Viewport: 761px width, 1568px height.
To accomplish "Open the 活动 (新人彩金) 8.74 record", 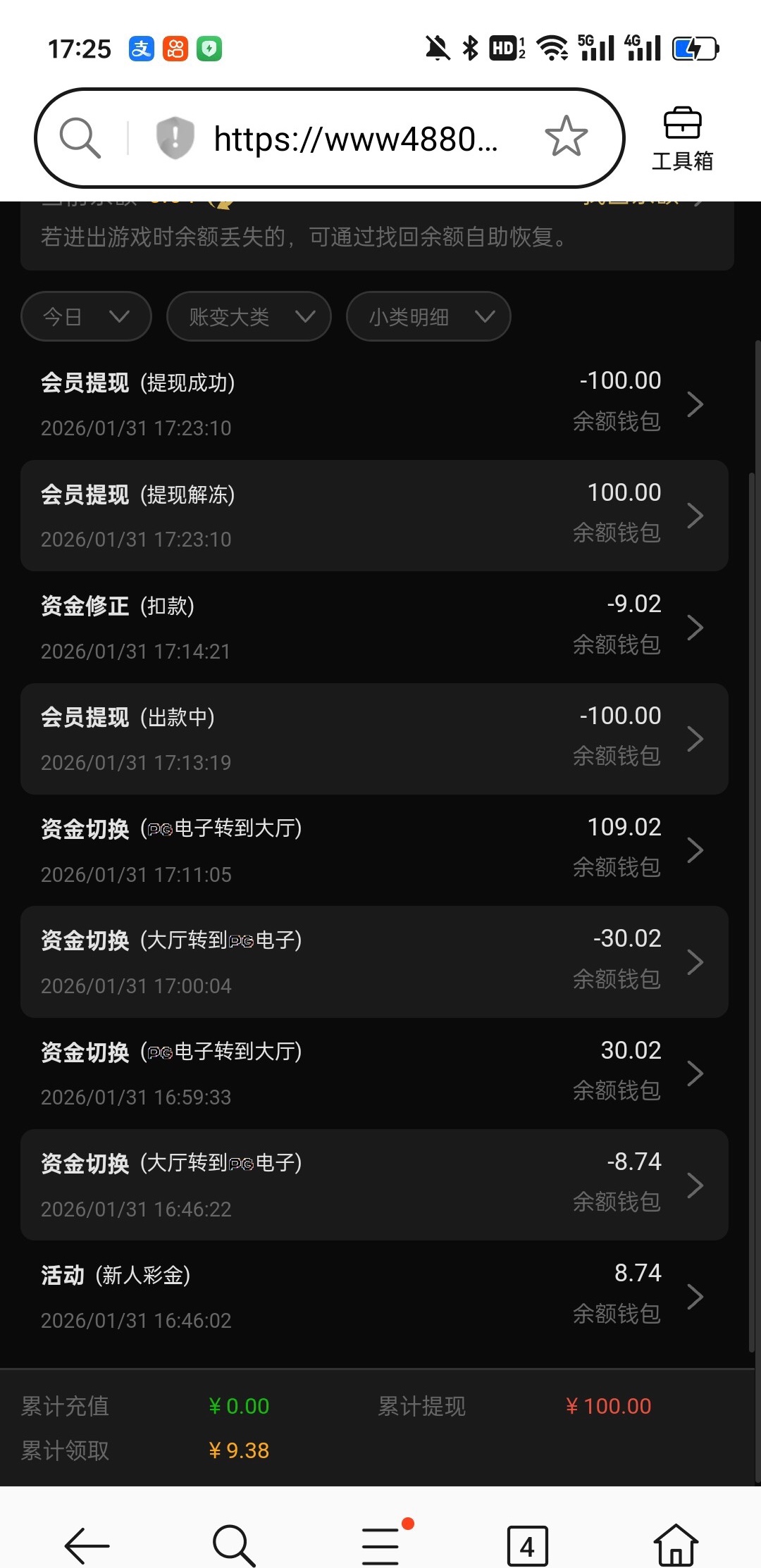I will click(373, 1296).
